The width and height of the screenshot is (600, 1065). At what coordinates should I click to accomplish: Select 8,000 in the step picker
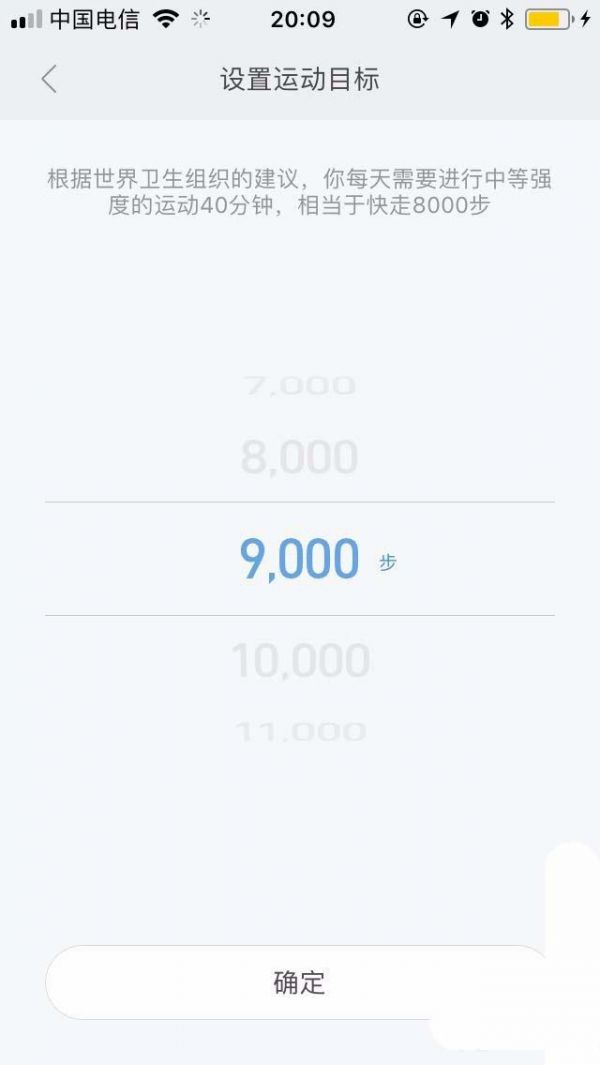pyautogui.click(x=299, y=457)
